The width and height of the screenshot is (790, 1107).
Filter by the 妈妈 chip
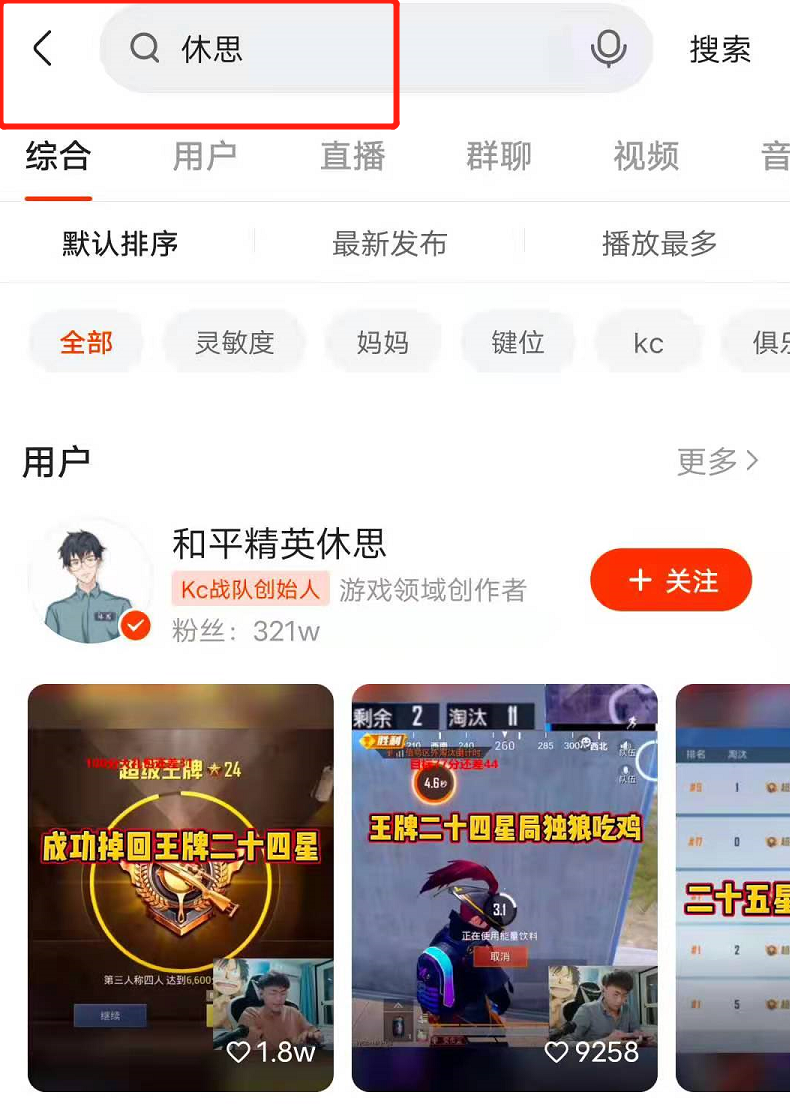382,343
